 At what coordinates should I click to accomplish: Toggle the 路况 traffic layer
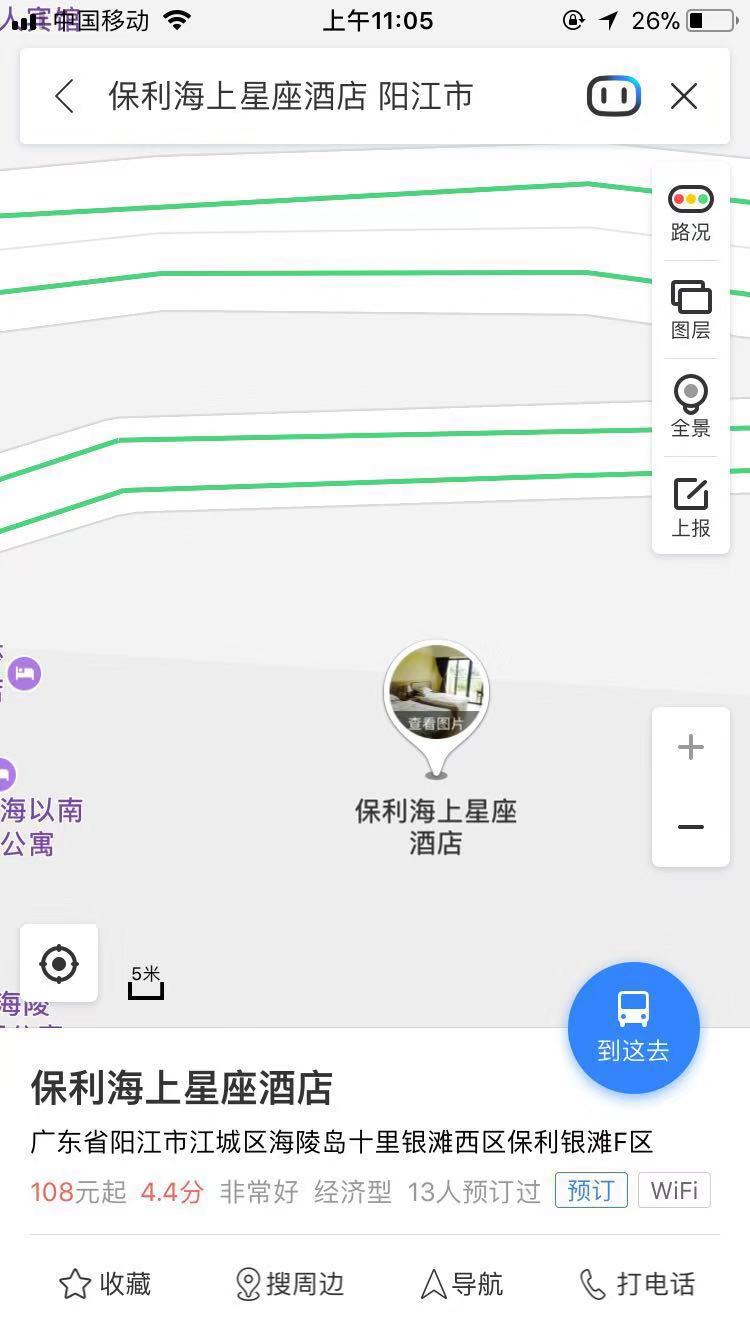click(x=690, y=214)
